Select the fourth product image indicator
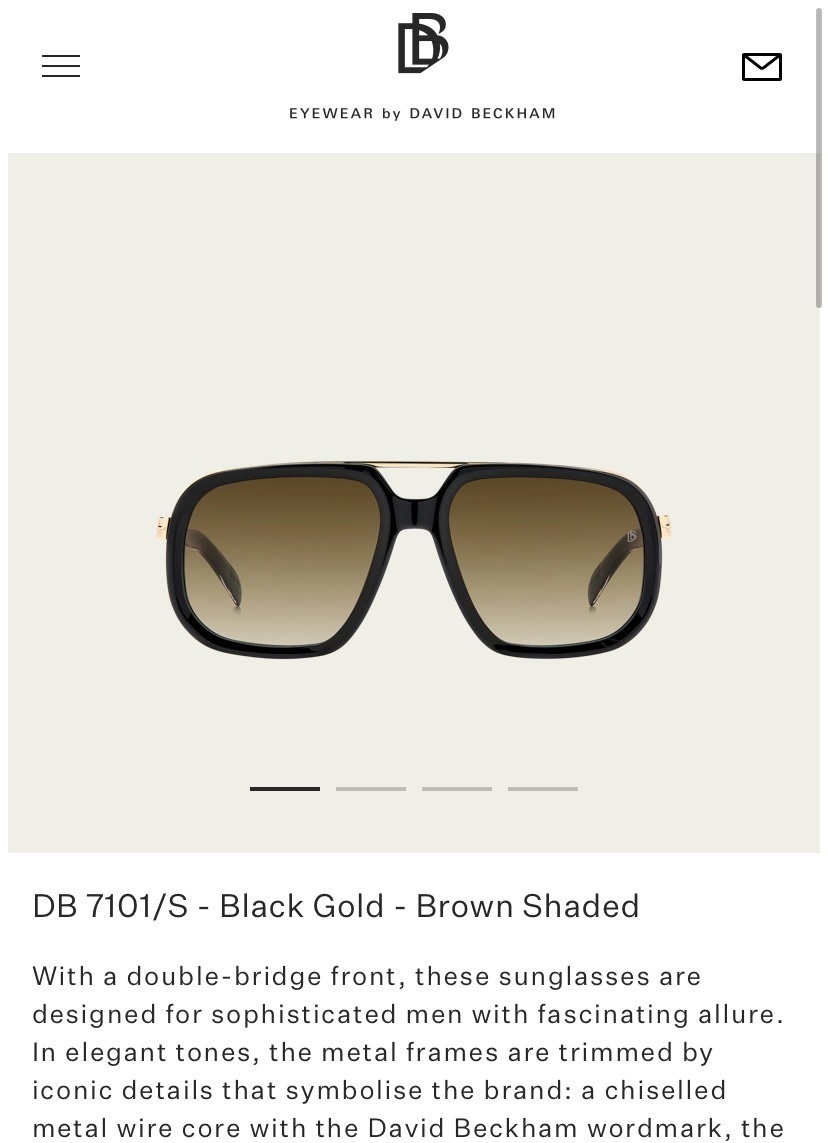828x1143 pixels. click(x=543, y=789)
